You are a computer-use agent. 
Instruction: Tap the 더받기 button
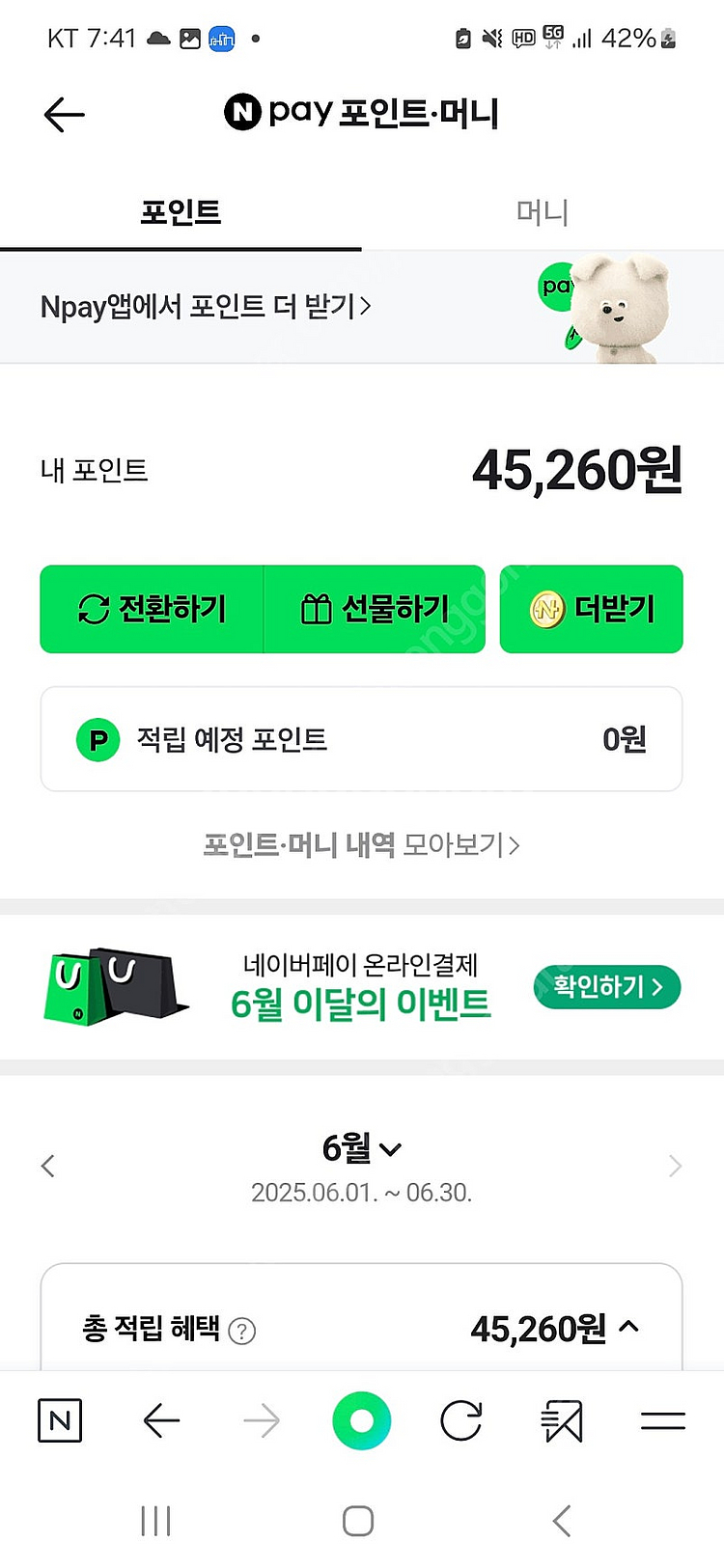pyautogui.click(x=591, y=609)
